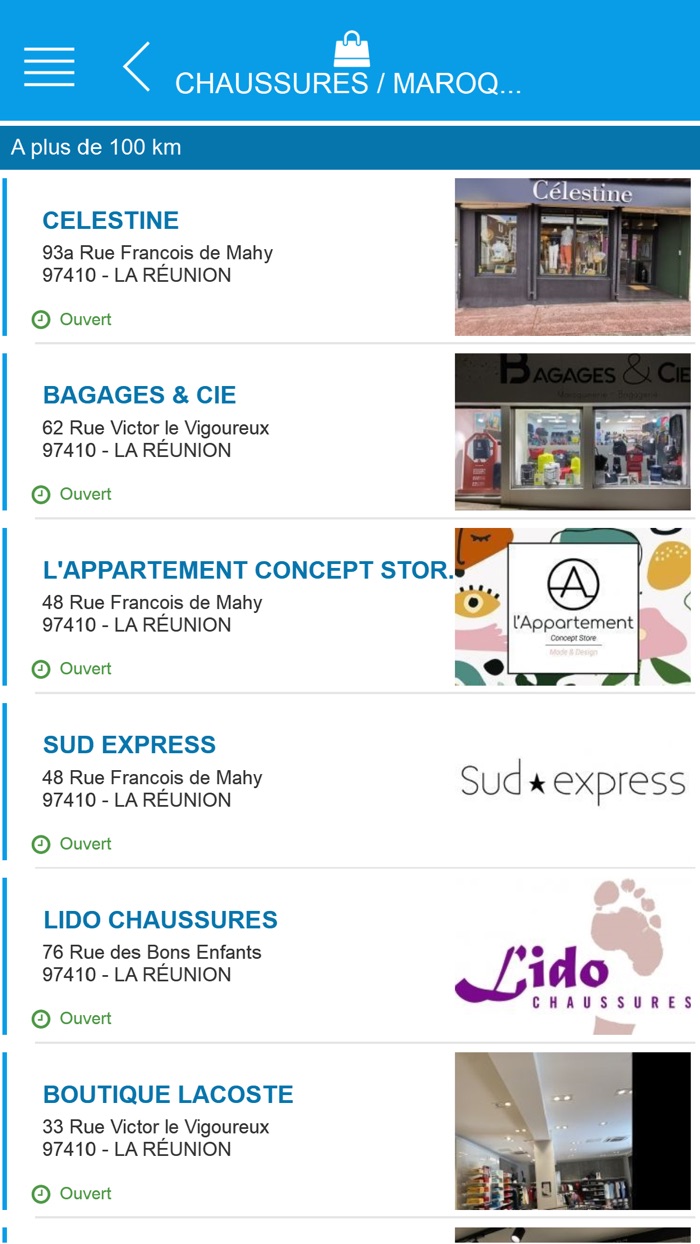The height and width of the screenshot is (1244, 700).
Task: View BOUTIQUE LACOSTE details
Action: tap(168, 1094)
